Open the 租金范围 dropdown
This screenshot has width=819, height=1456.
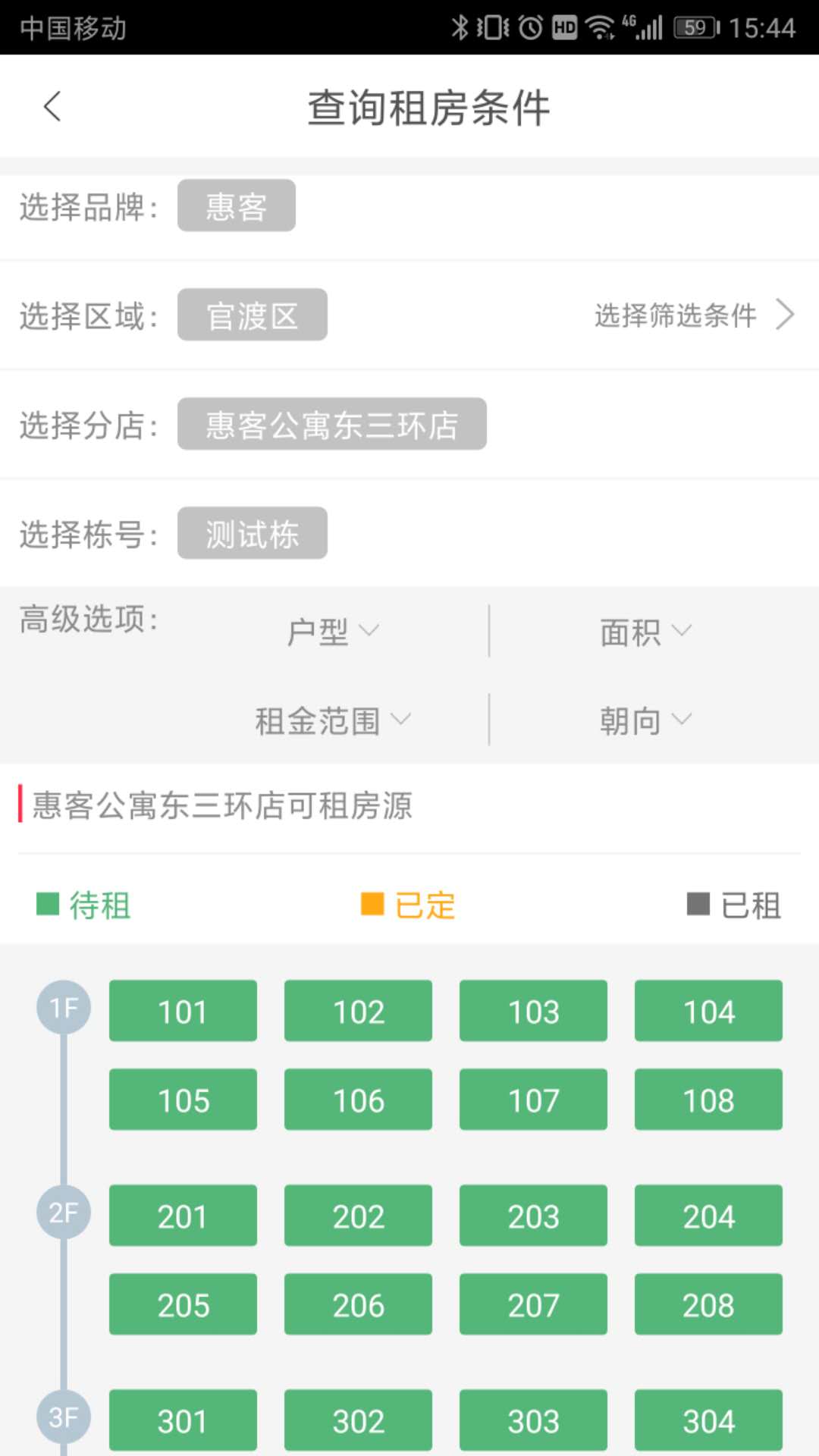tap(332, 720)
